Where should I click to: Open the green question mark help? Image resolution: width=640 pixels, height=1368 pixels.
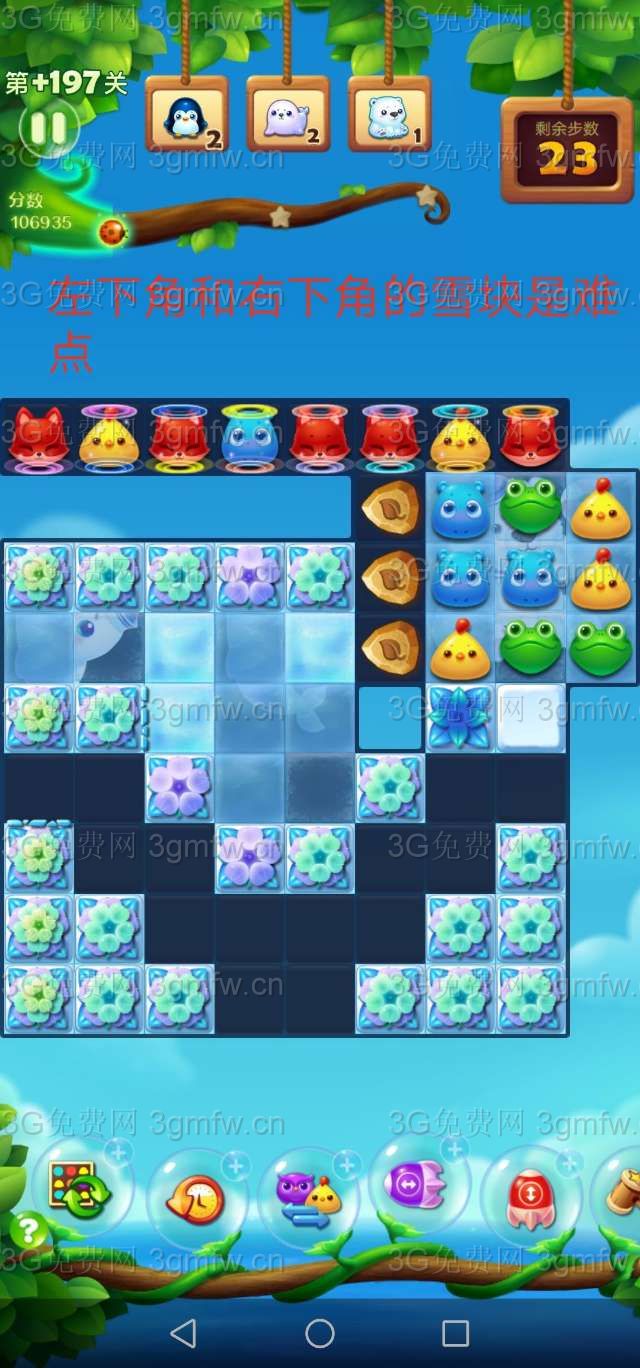(x=28, y=1229)
